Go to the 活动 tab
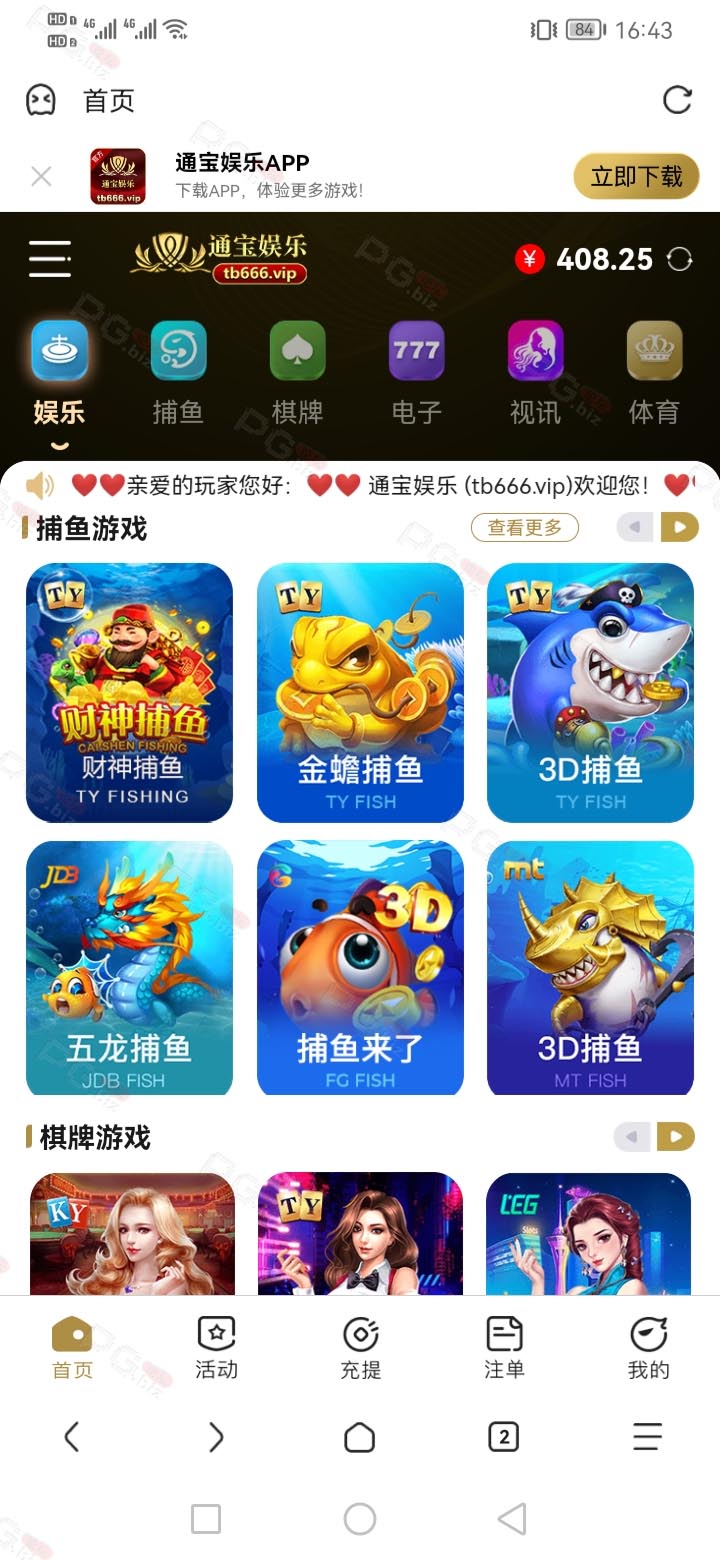720x1560 pixels. click(216, 1348)
